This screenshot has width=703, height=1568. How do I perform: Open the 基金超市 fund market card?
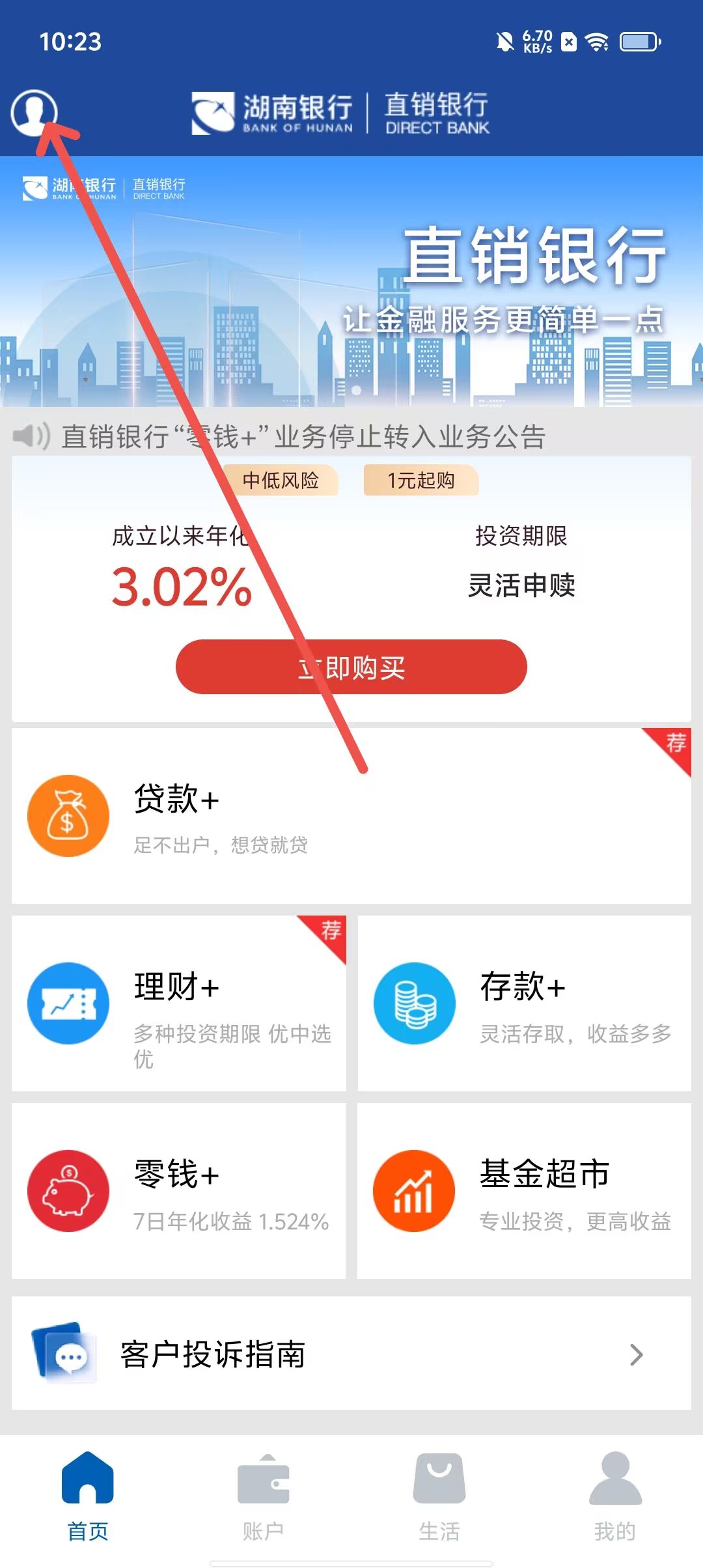point(524,1191)
